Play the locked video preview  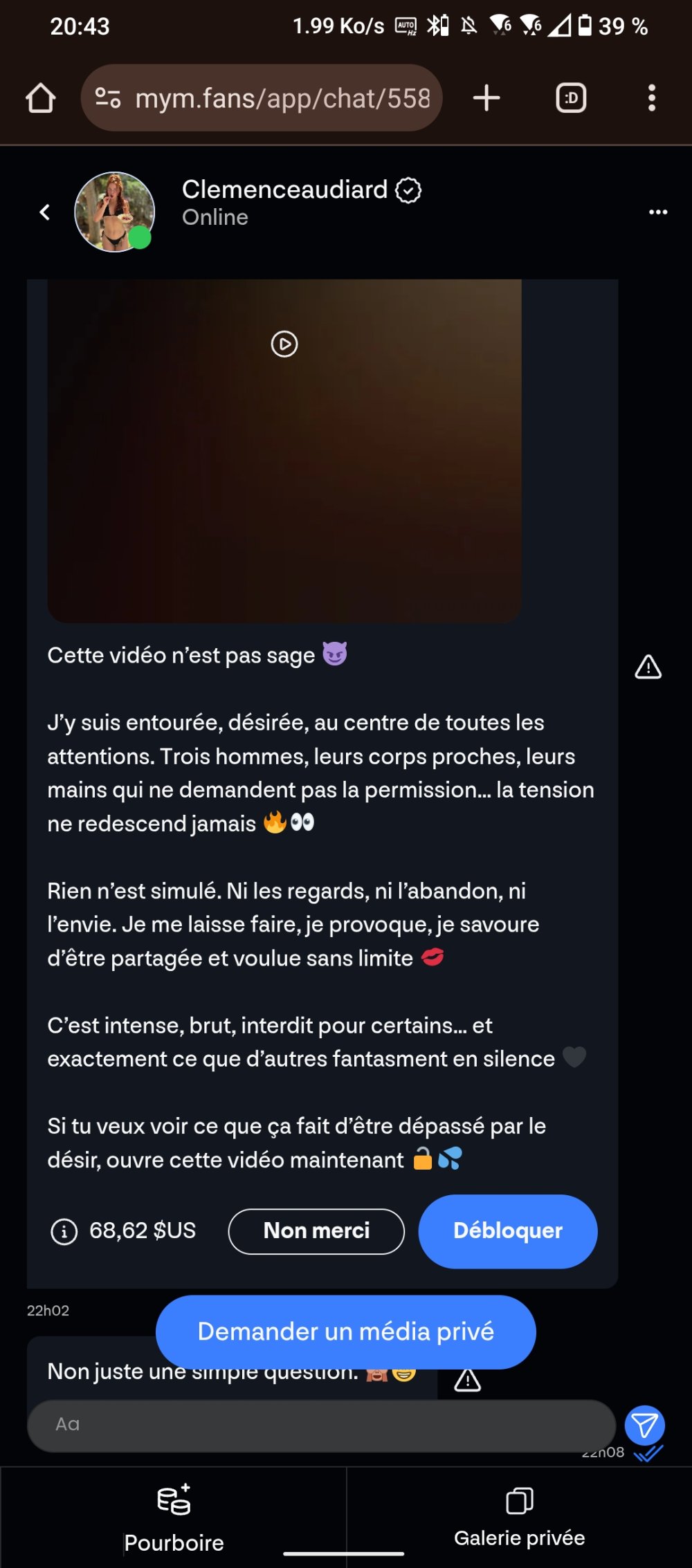click(x=284, y=344)
